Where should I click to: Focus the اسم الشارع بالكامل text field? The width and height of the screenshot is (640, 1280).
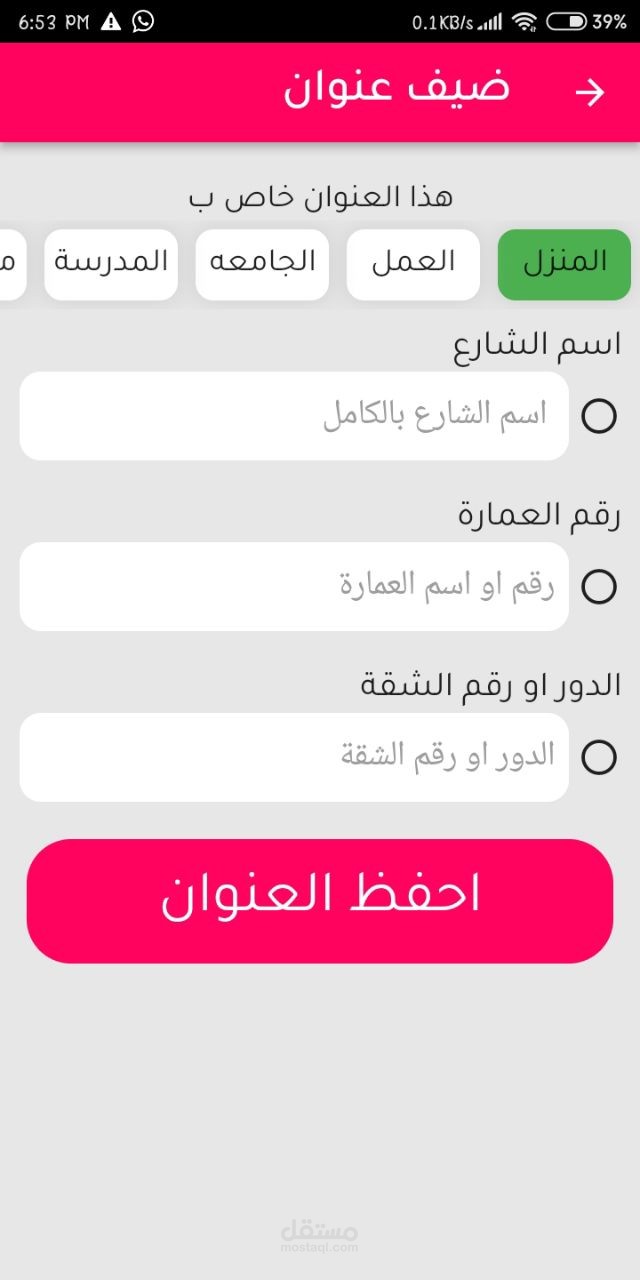click(294, 416)
